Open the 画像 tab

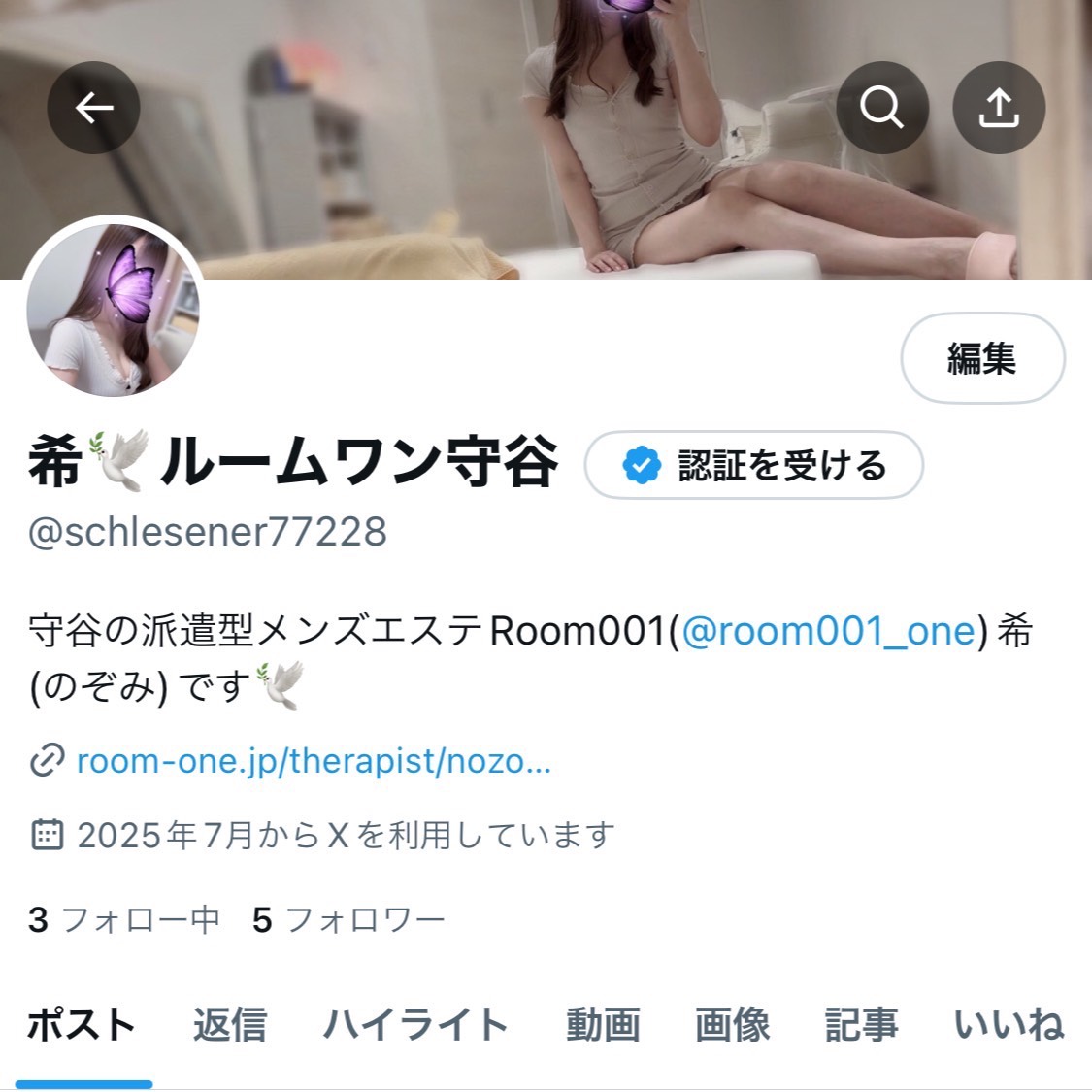tap(732, 1025)
